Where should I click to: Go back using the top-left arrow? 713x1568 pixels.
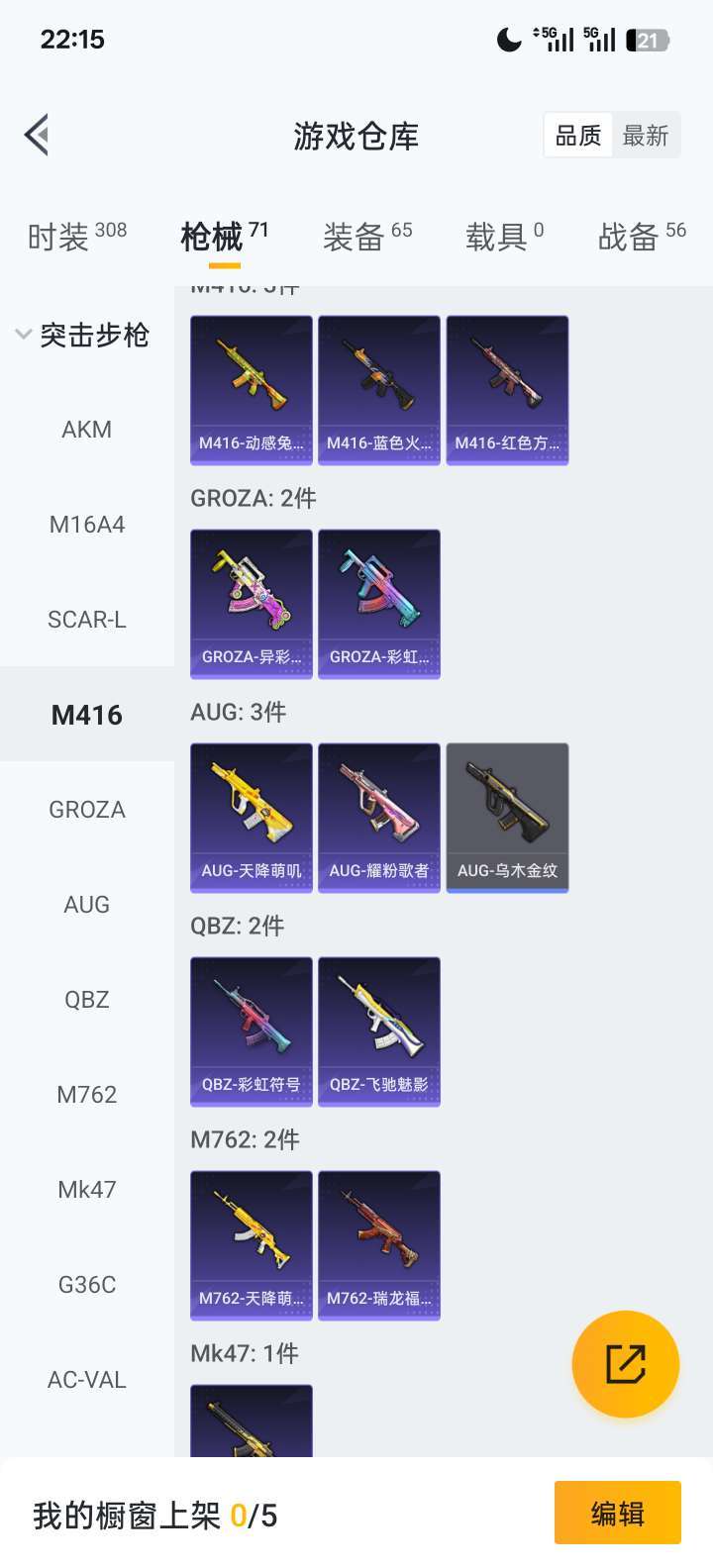click(38, 136)
